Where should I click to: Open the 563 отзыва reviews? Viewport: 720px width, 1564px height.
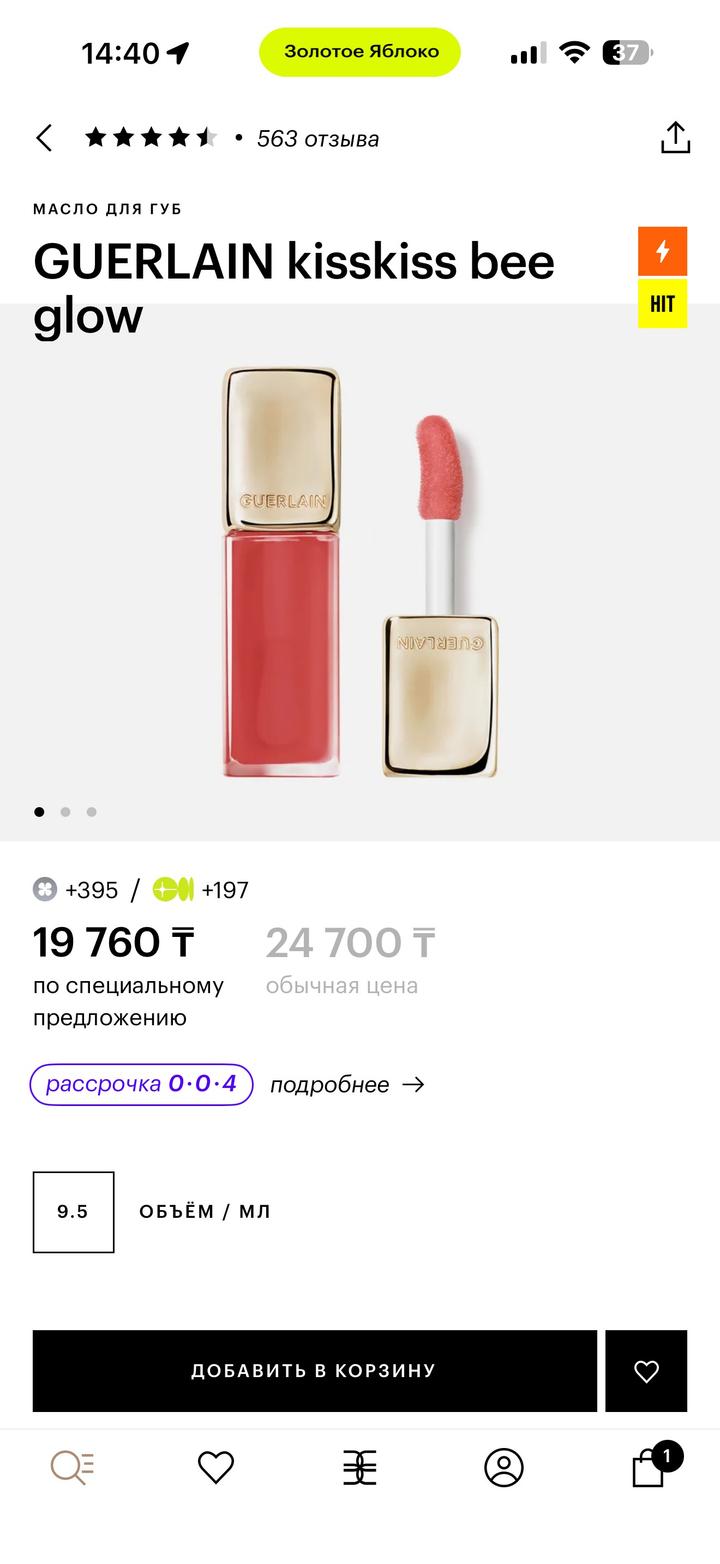coord(317,139)
